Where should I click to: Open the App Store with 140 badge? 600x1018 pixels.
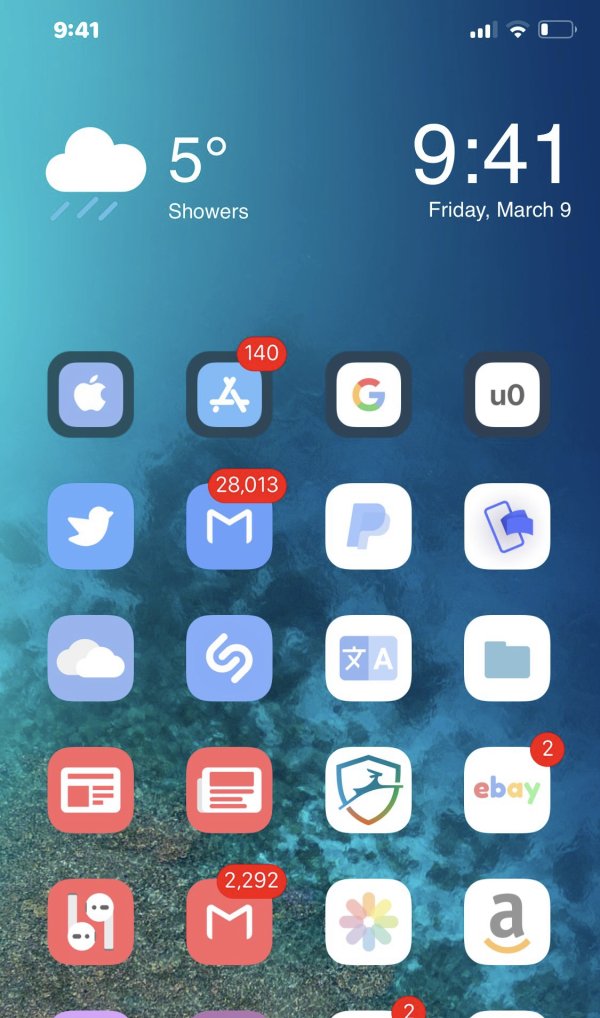(229, 394)
